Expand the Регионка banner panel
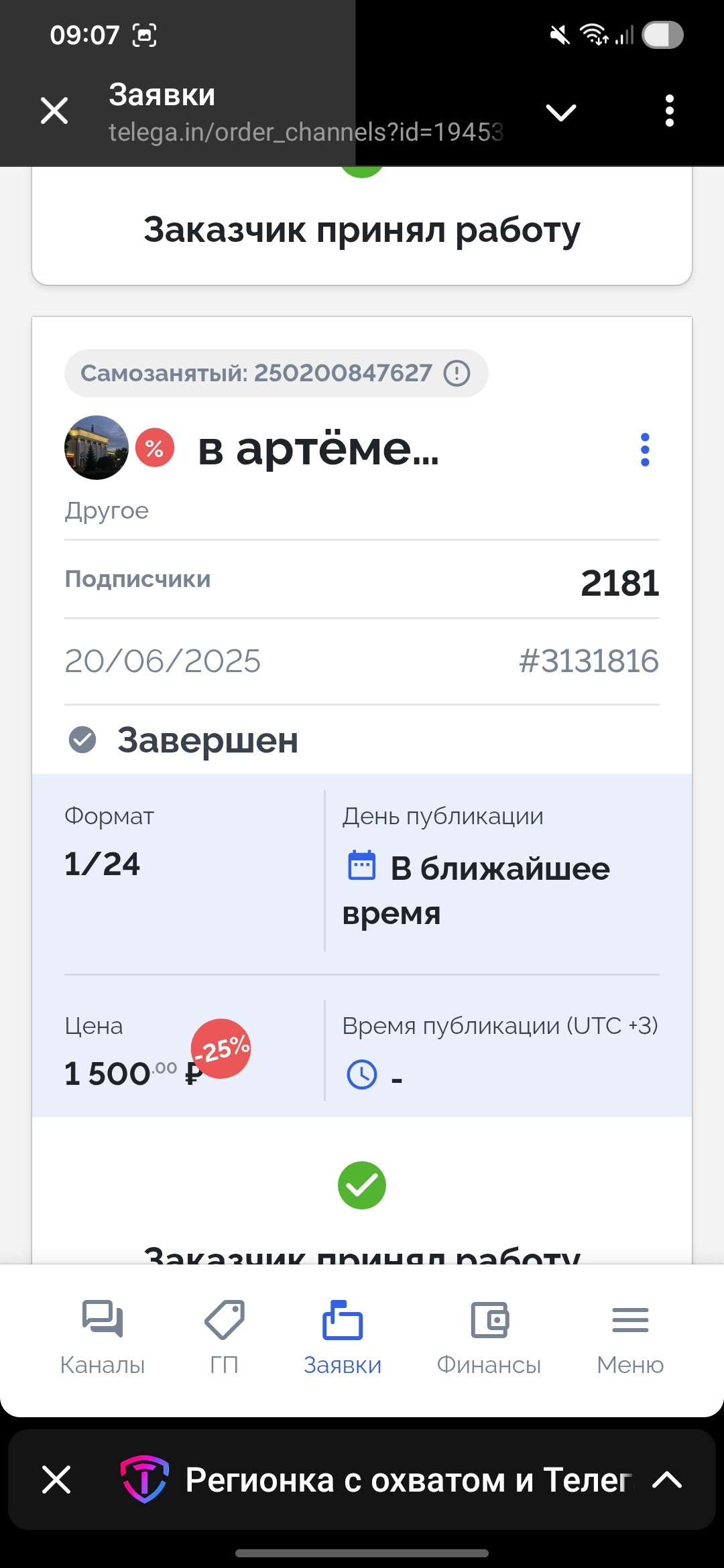 [x=667, y=1480]
